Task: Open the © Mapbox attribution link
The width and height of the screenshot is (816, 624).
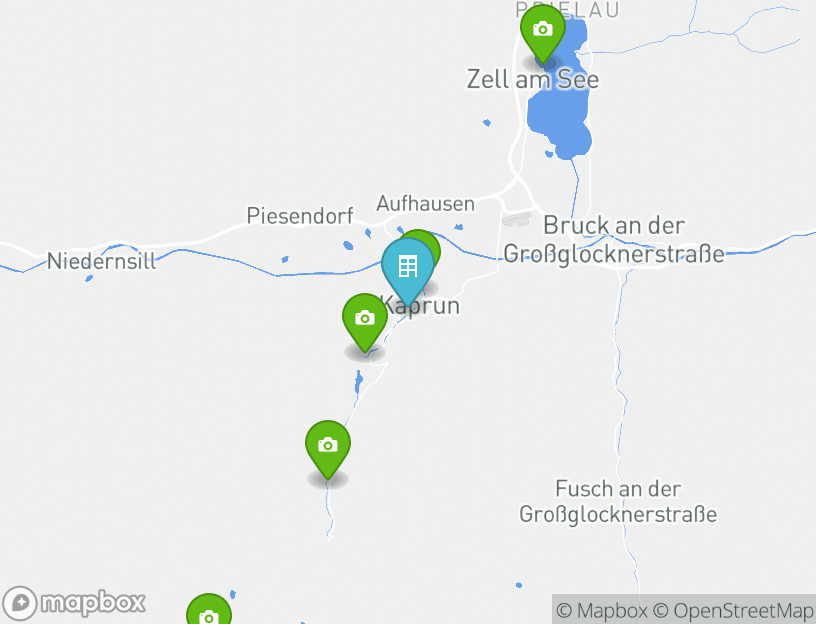Action: [x=602, y=610]
